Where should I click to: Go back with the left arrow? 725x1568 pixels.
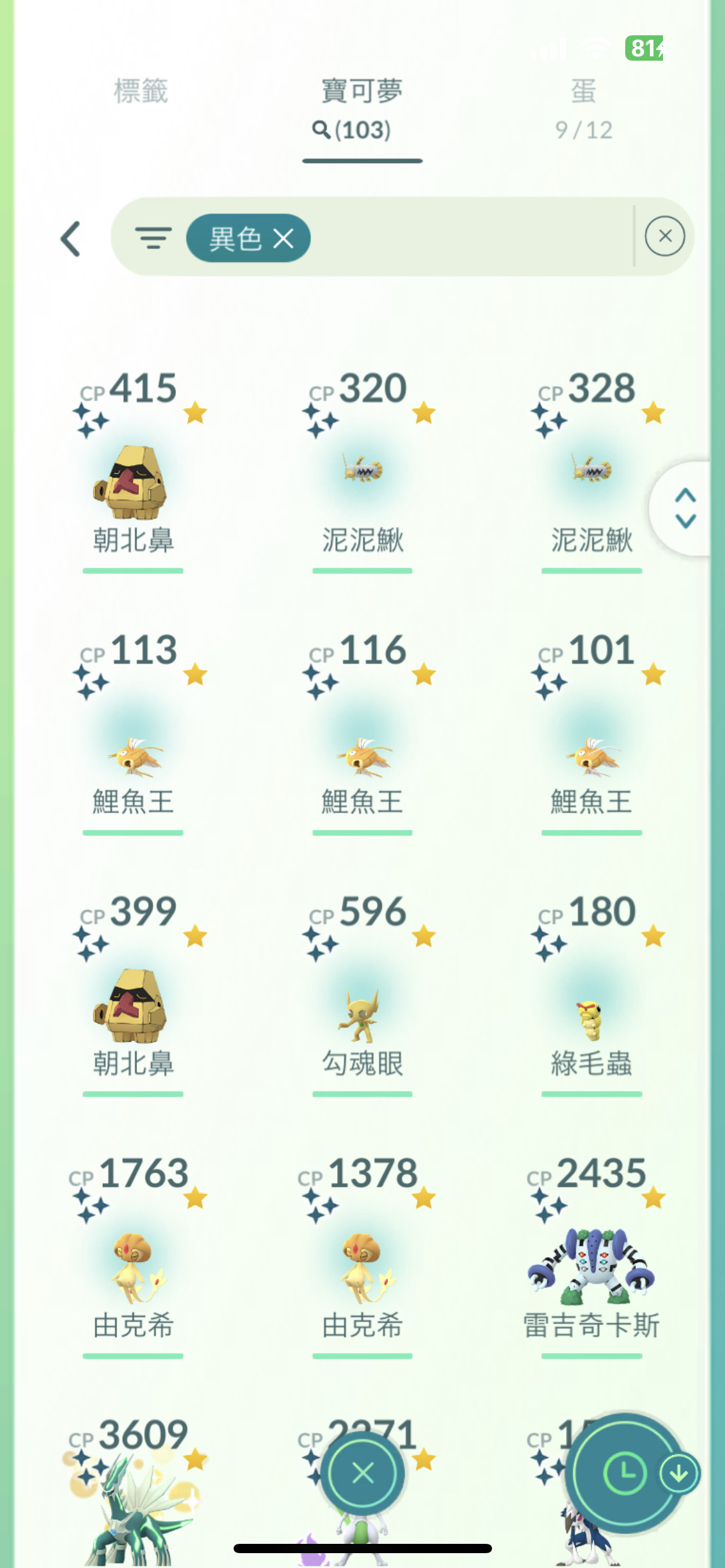[x=71, y=238]
